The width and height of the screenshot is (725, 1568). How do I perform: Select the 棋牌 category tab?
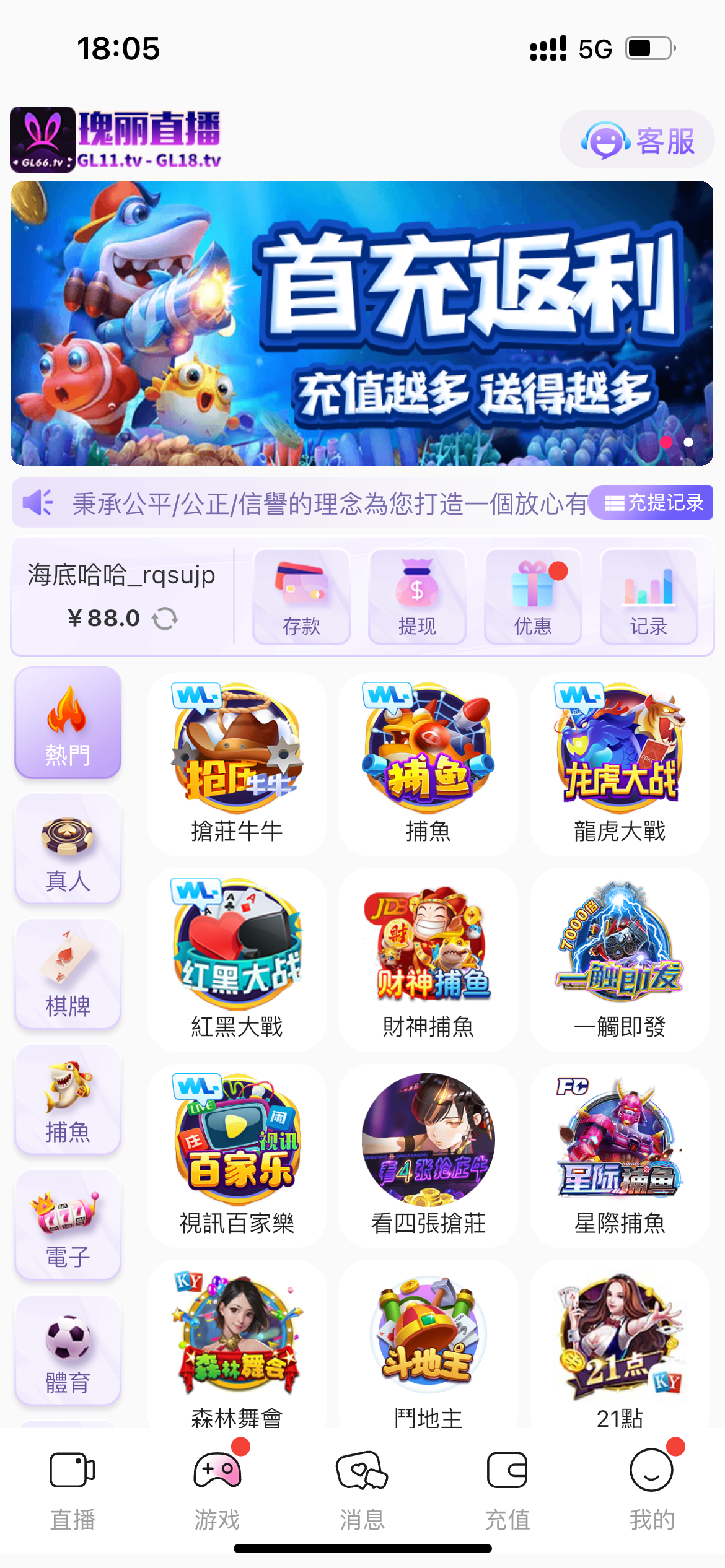tap(68, 974)
